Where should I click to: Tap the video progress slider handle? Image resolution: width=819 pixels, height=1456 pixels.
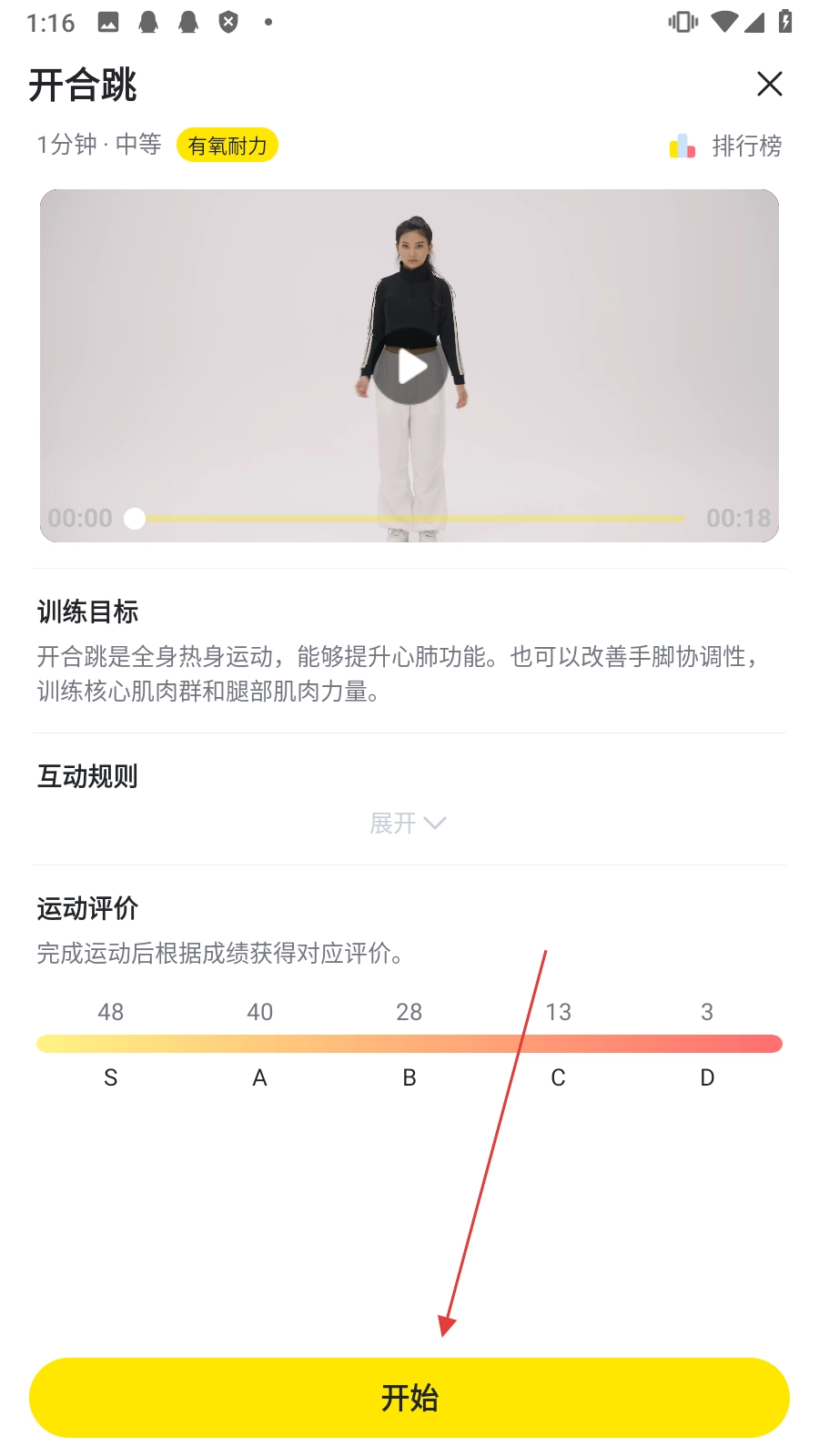coord(135,519)
